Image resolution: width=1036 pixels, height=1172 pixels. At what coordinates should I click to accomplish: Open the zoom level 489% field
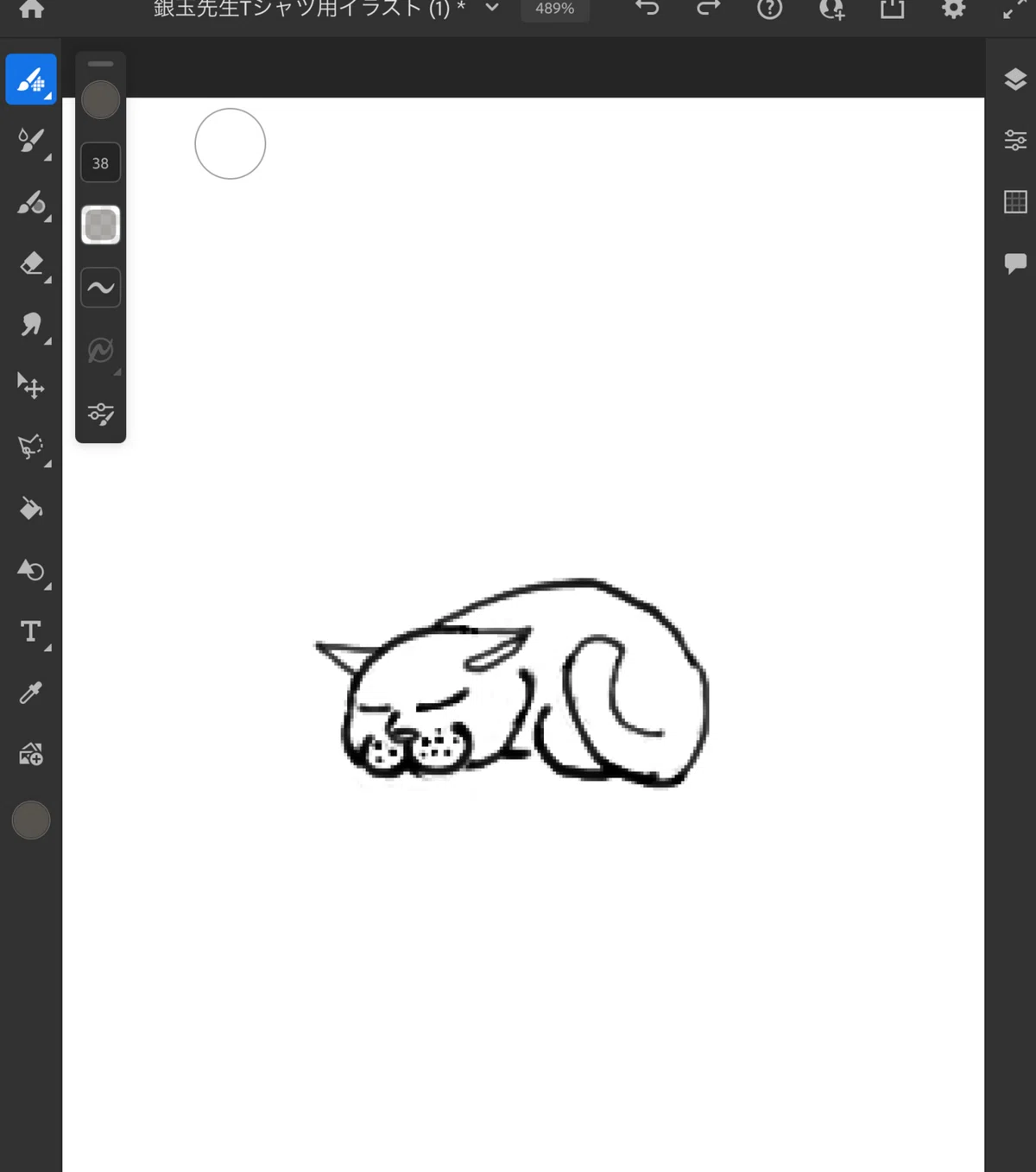click(x=554, y=9)
